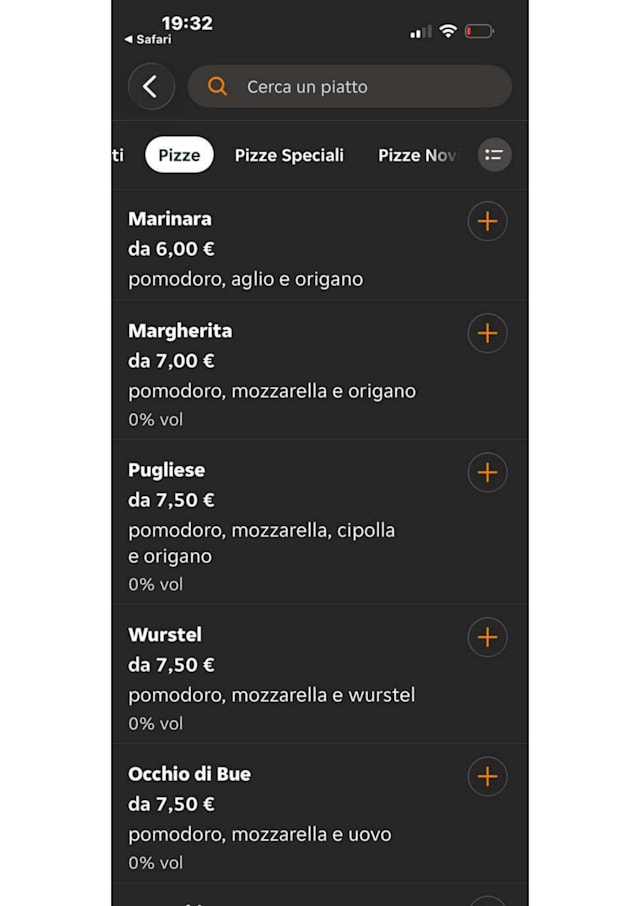
Task: Return to Safari via the status bar link
Action: pyautogui.click(x=148, y=40)
